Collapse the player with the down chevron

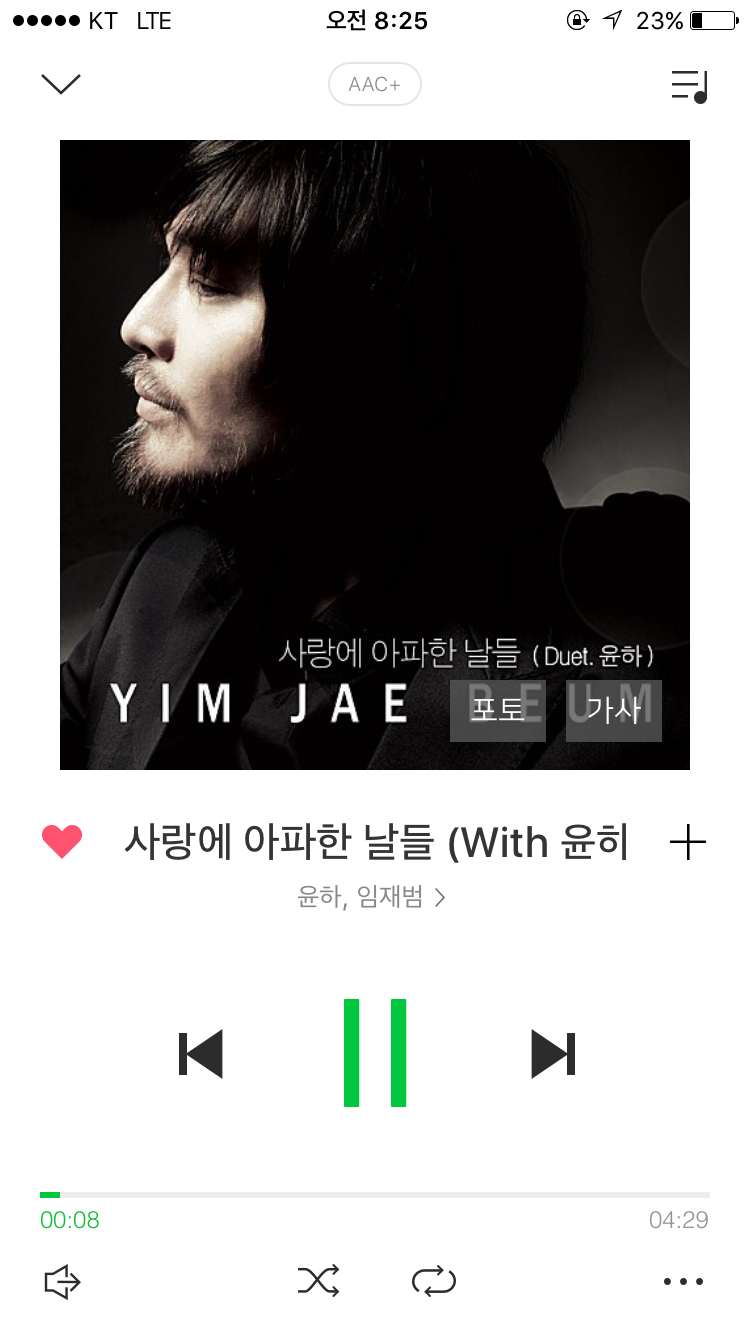60,84
